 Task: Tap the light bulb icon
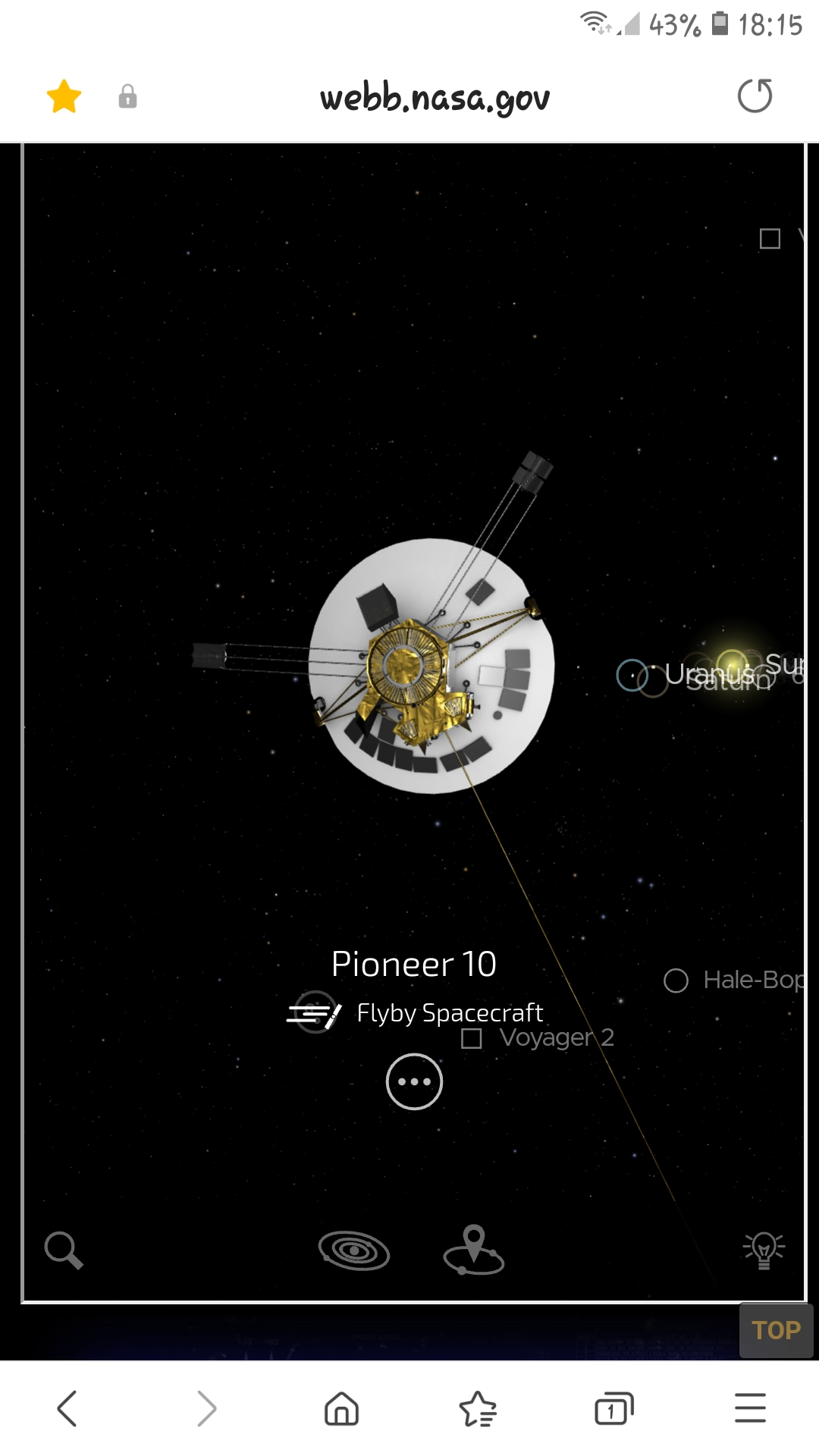click(x=764, y=1250)
